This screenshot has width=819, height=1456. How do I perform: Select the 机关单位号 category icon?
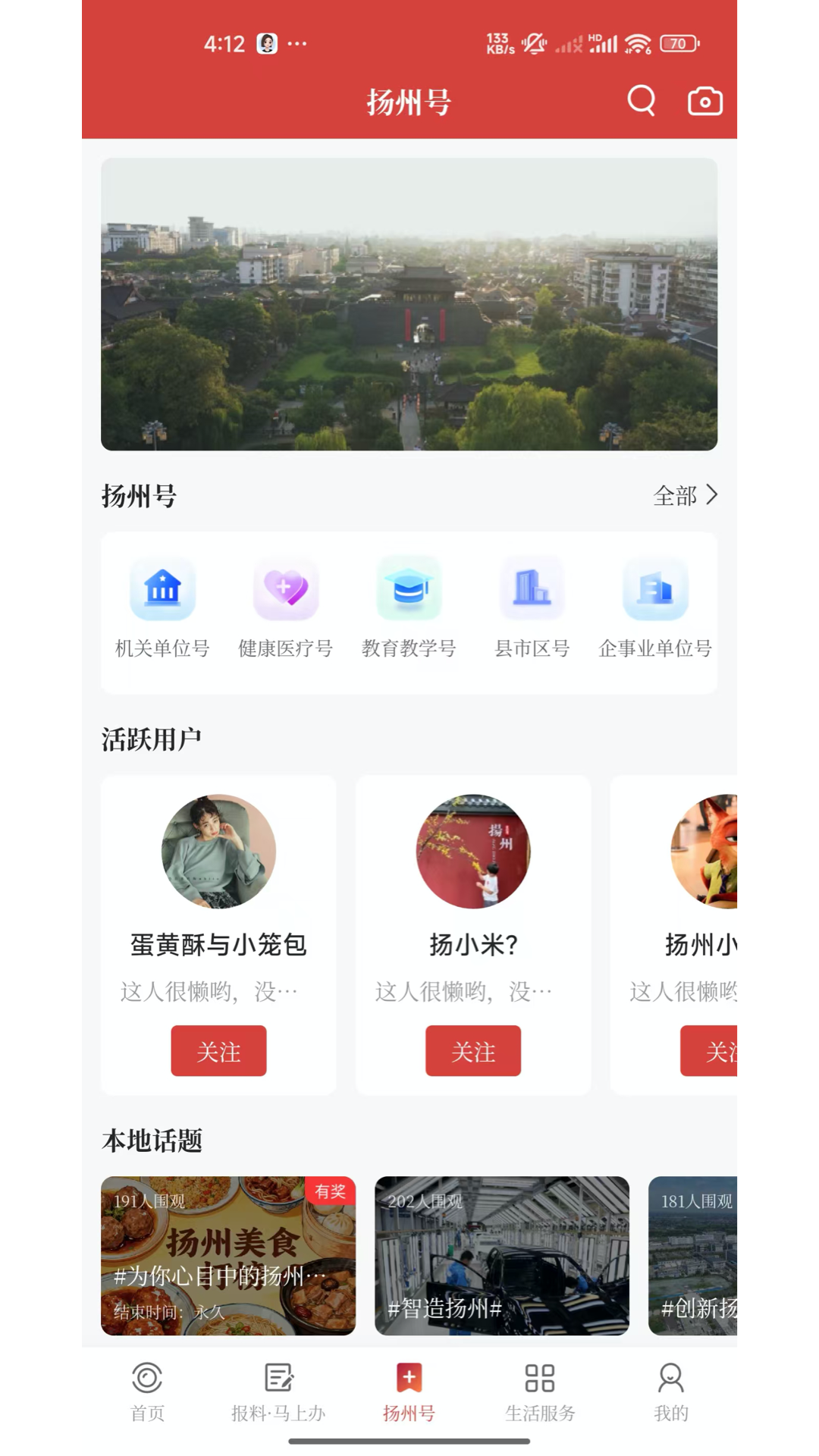coord(163,588)
